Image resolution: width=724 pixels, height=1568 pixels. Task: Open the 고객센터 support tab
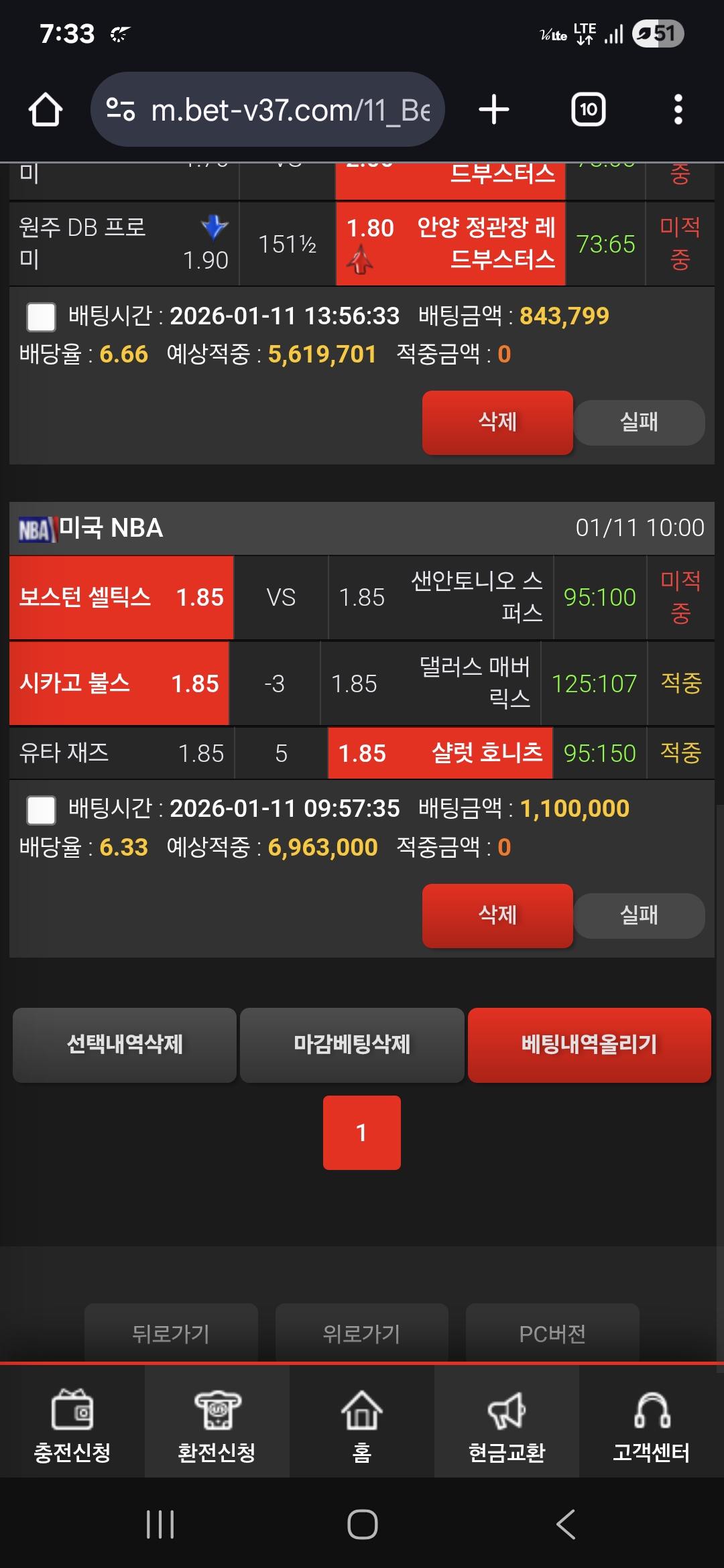click(x=651, y=1424)
